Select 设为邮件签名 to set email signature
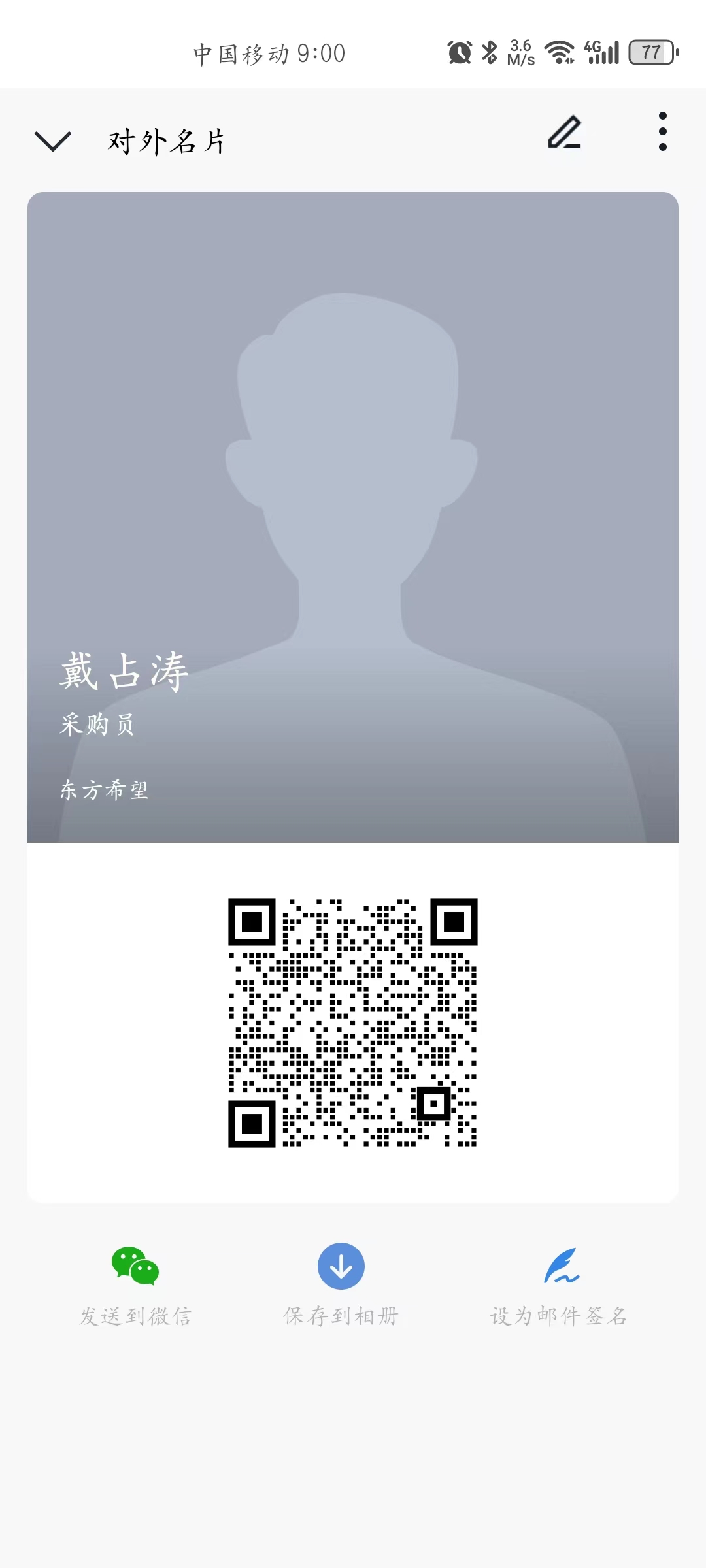Image resolution: width=706 pixels, height=1568 pixels. point(560,1284)
